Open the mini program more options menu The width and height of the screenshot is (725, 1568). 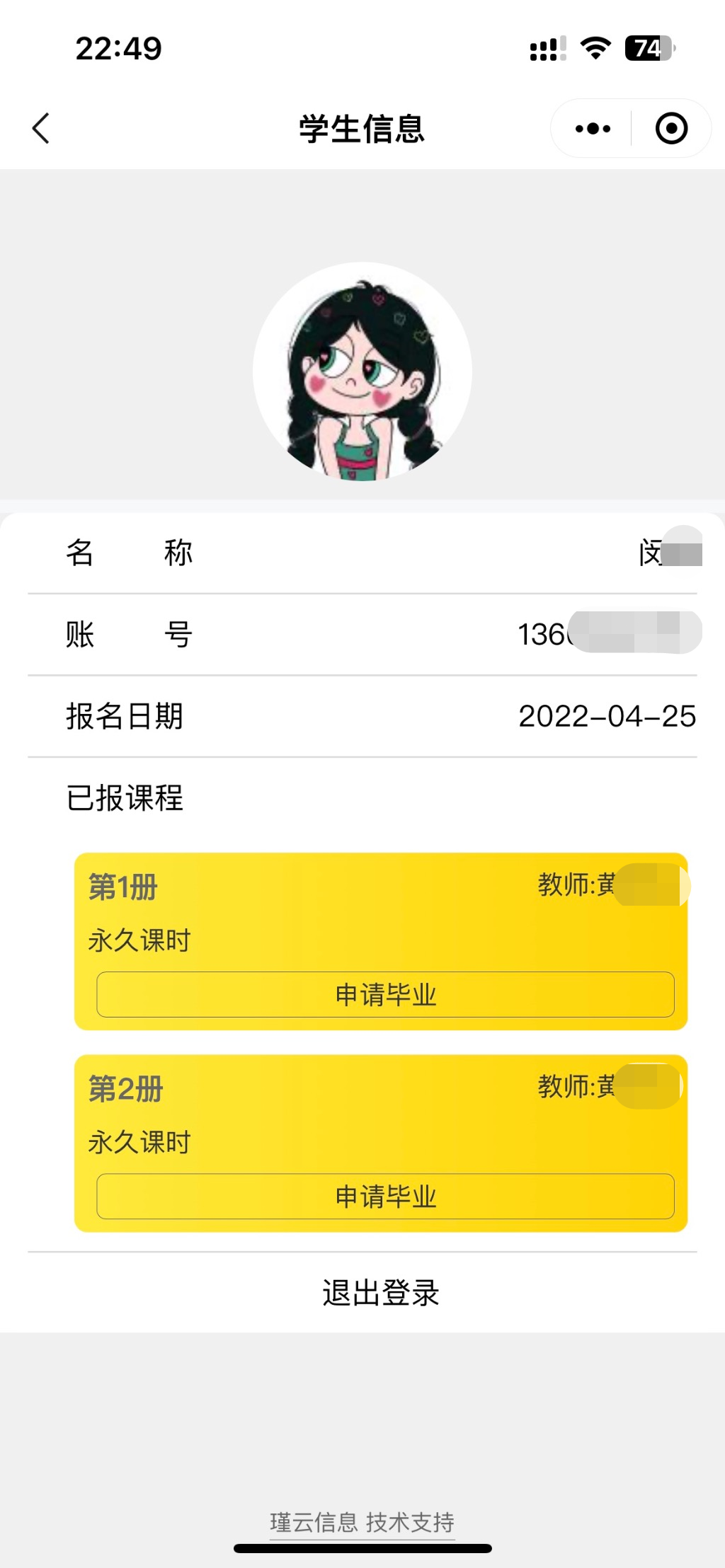[593, 129]
